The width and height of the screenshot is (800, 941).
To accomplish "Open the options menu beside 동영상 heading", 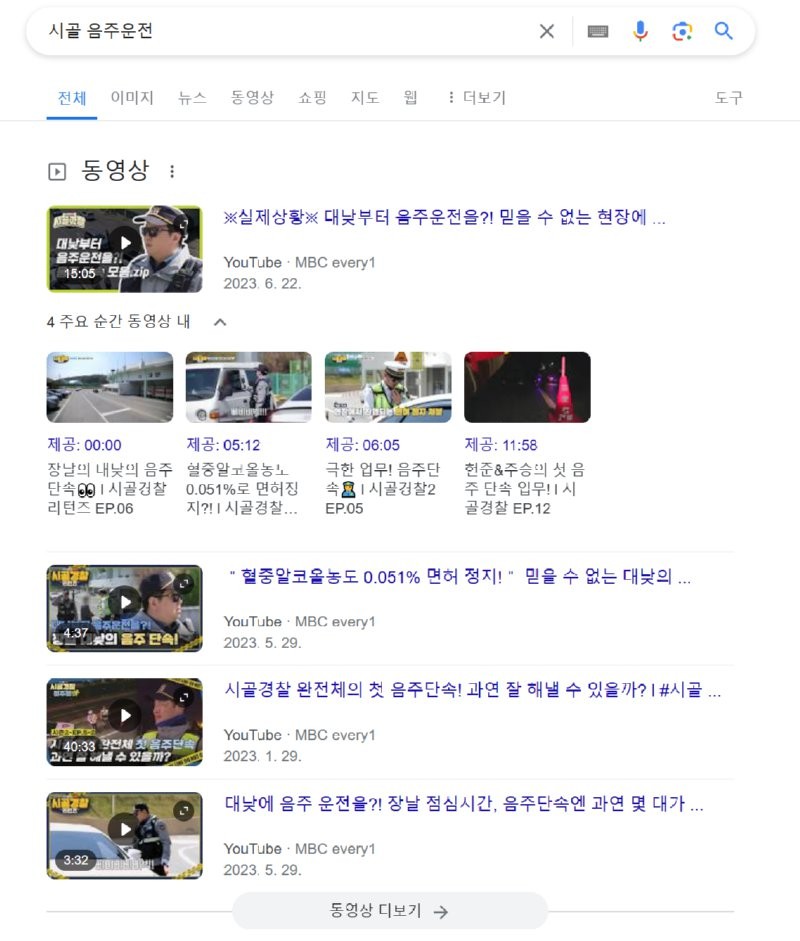I will pos(172,172).
